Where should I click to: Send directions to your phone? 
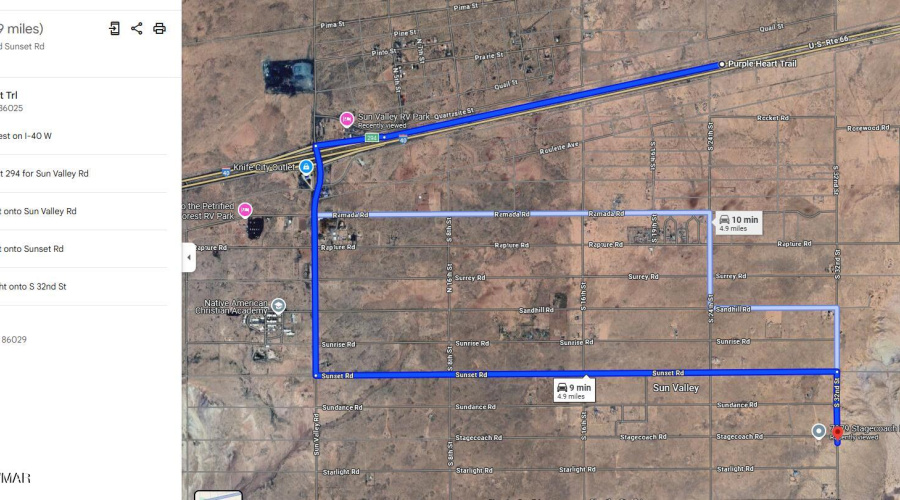point(114,29)
